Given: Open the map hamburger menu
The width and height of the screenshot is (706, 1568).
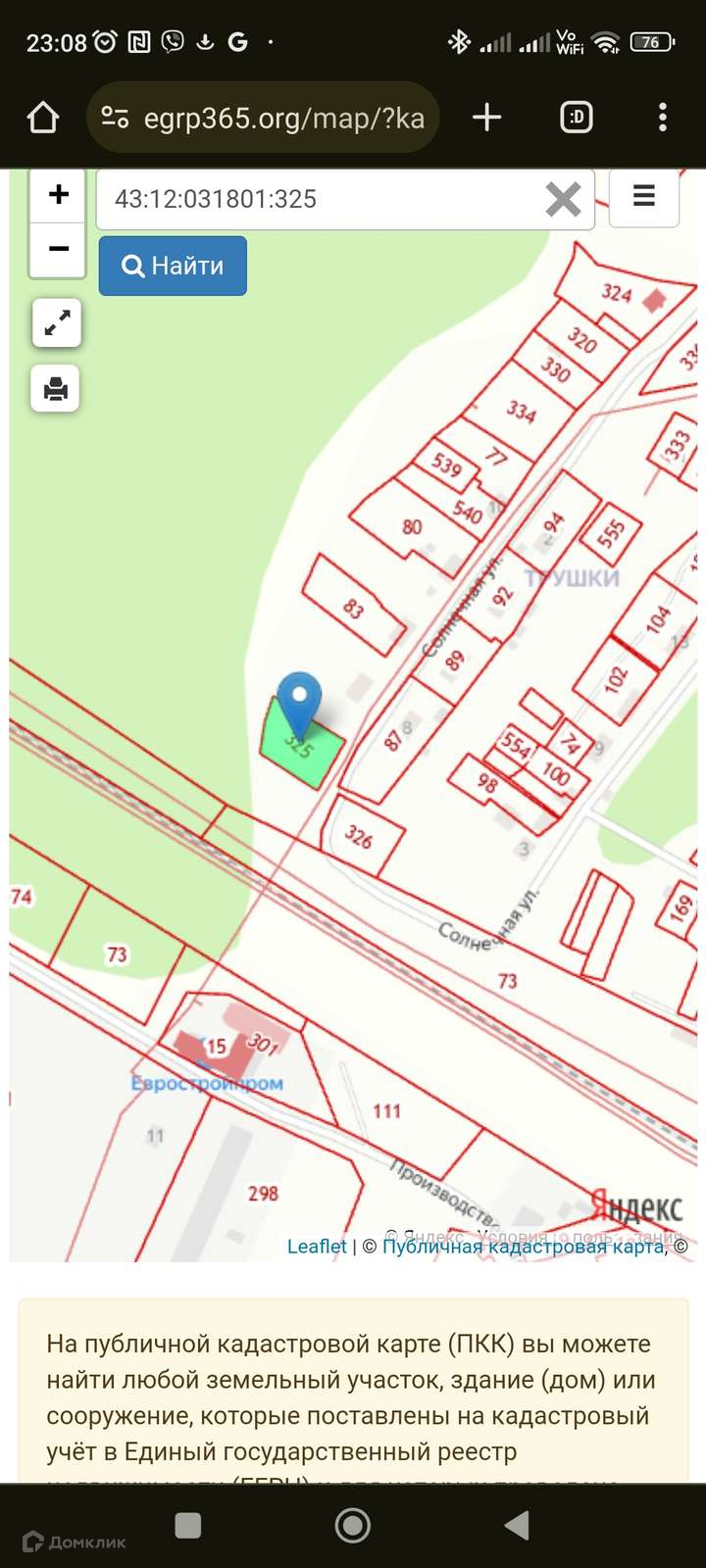Looking at the screenshot, I should 644,196.
